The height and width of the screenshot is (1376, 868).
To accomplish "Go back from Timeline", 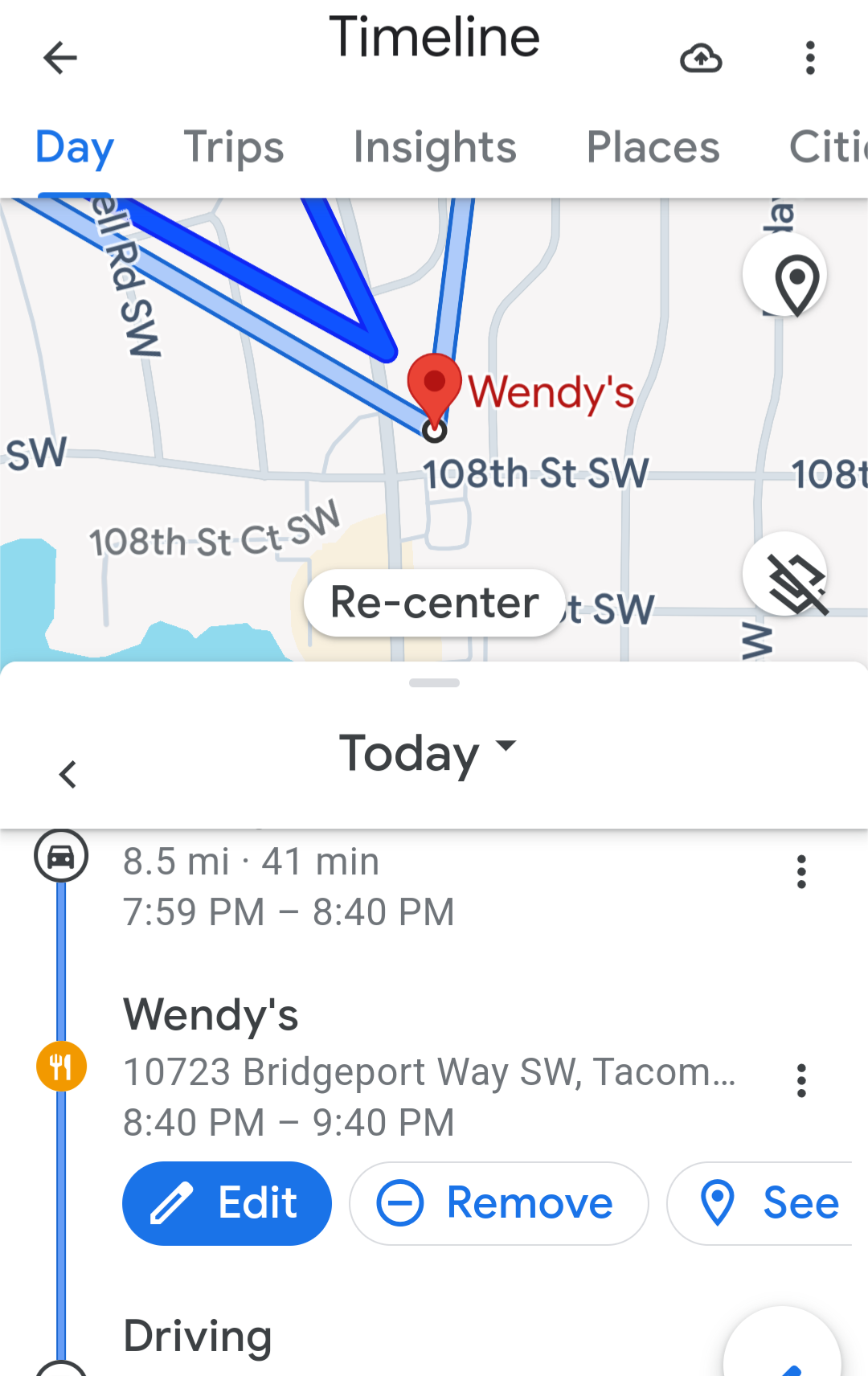I will pyautogui.click(x=60, y=58).
